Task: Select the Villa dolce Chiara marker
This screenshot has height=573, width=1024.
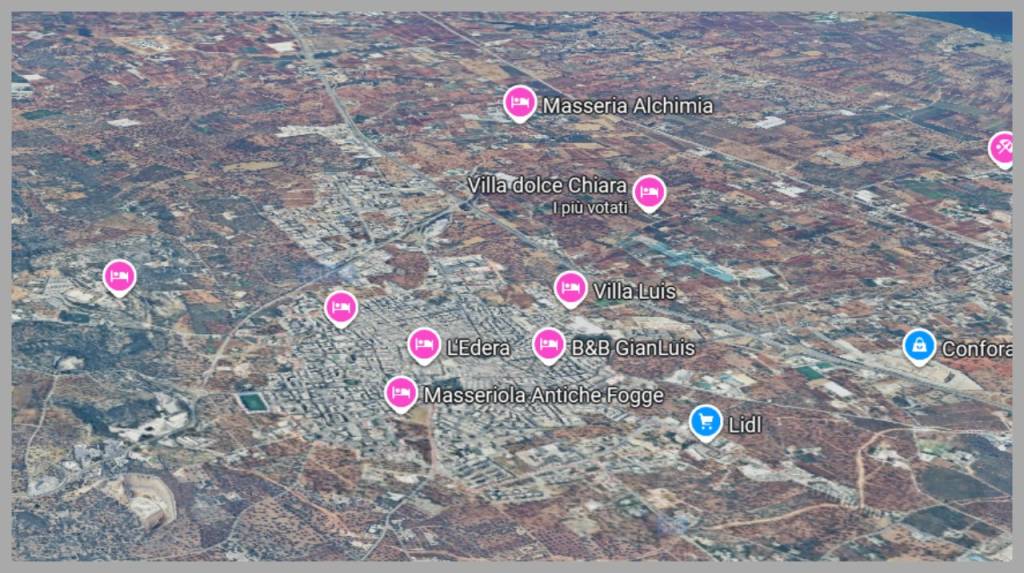Action: (649, 192)
